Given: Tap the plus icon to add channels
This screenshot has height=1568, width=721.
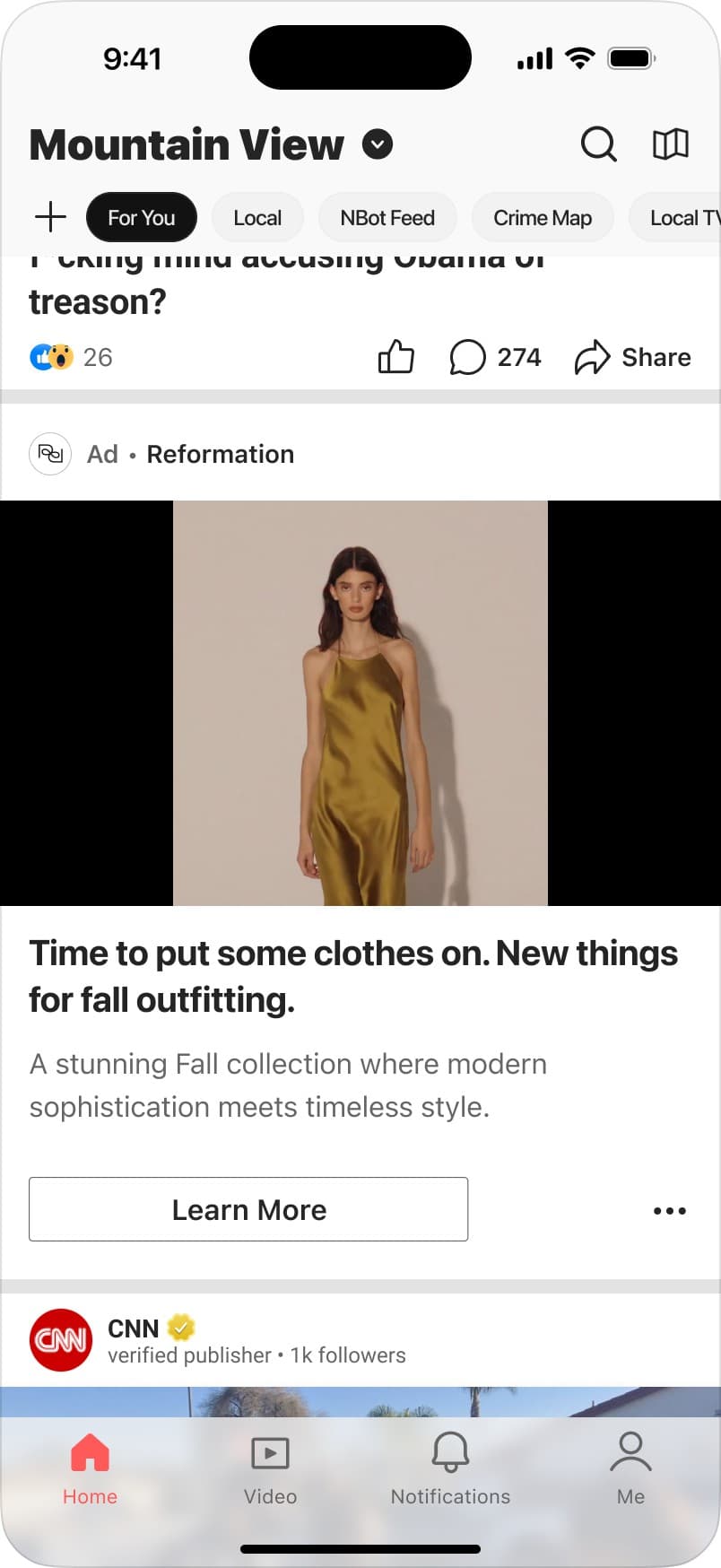Looking at the screenshot, I should [x=51, y=217].
